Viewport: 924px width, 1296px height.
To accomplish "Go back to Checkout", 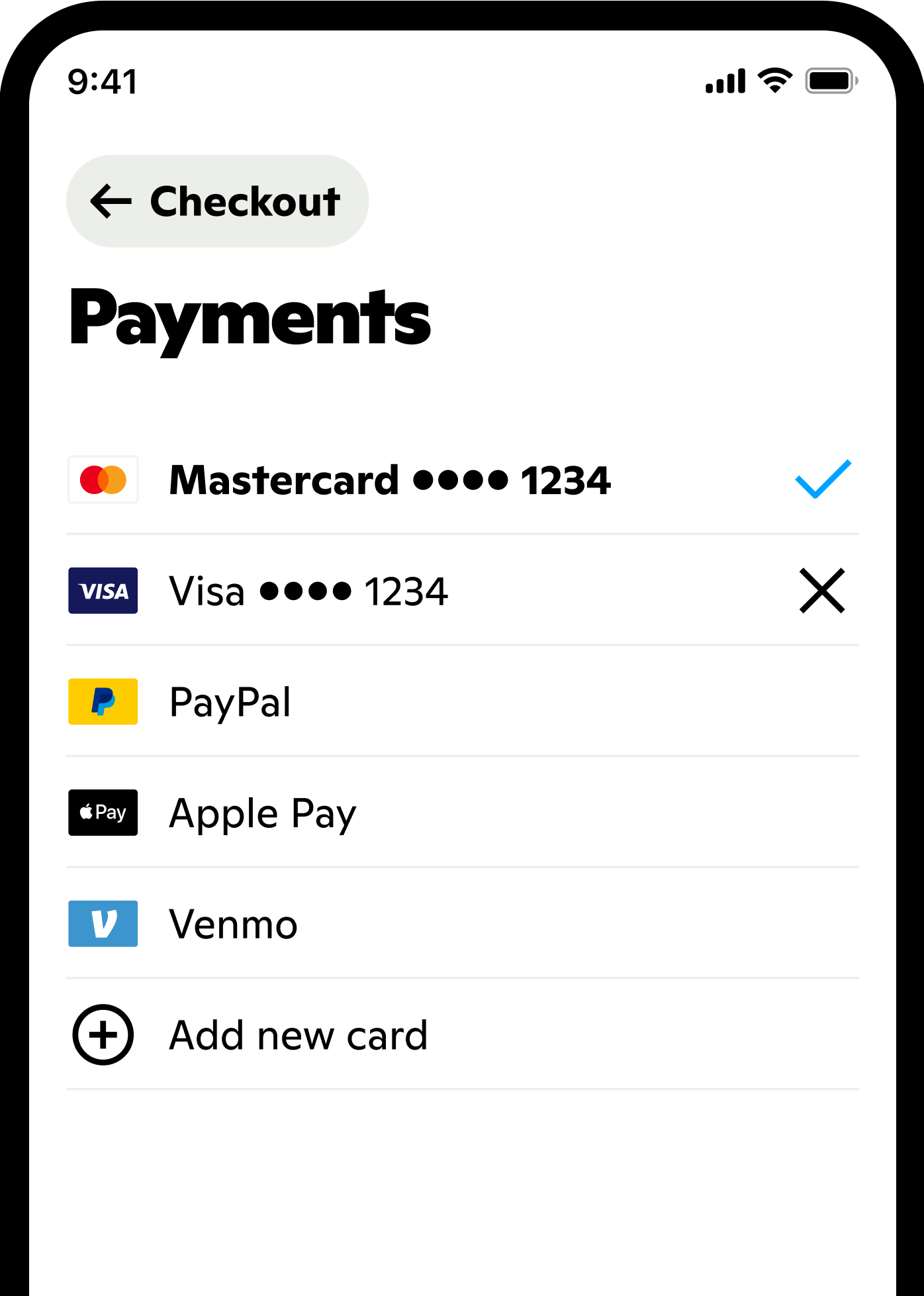I will coord(216,201).
